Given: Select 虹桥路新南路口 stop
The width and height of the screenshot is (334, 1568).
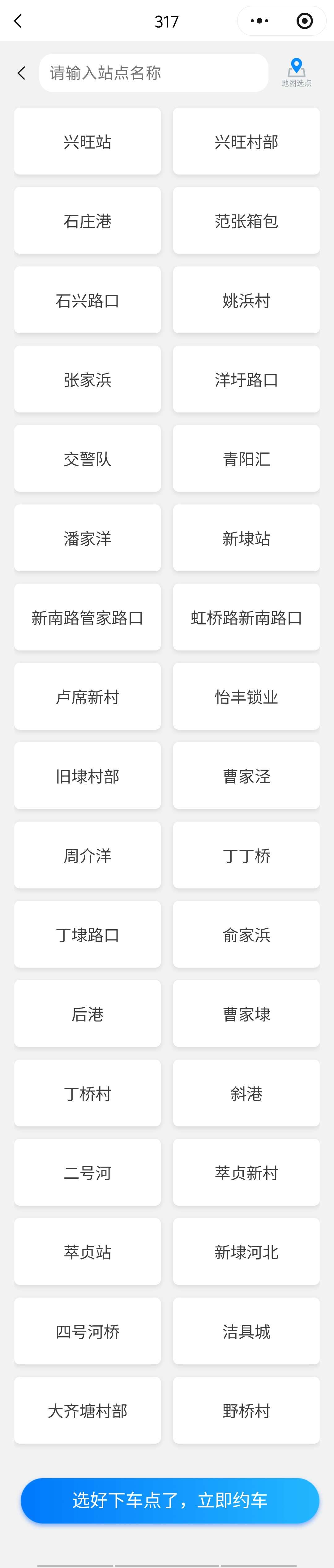Looking at the screenshot, I should [x=246, y=617].
